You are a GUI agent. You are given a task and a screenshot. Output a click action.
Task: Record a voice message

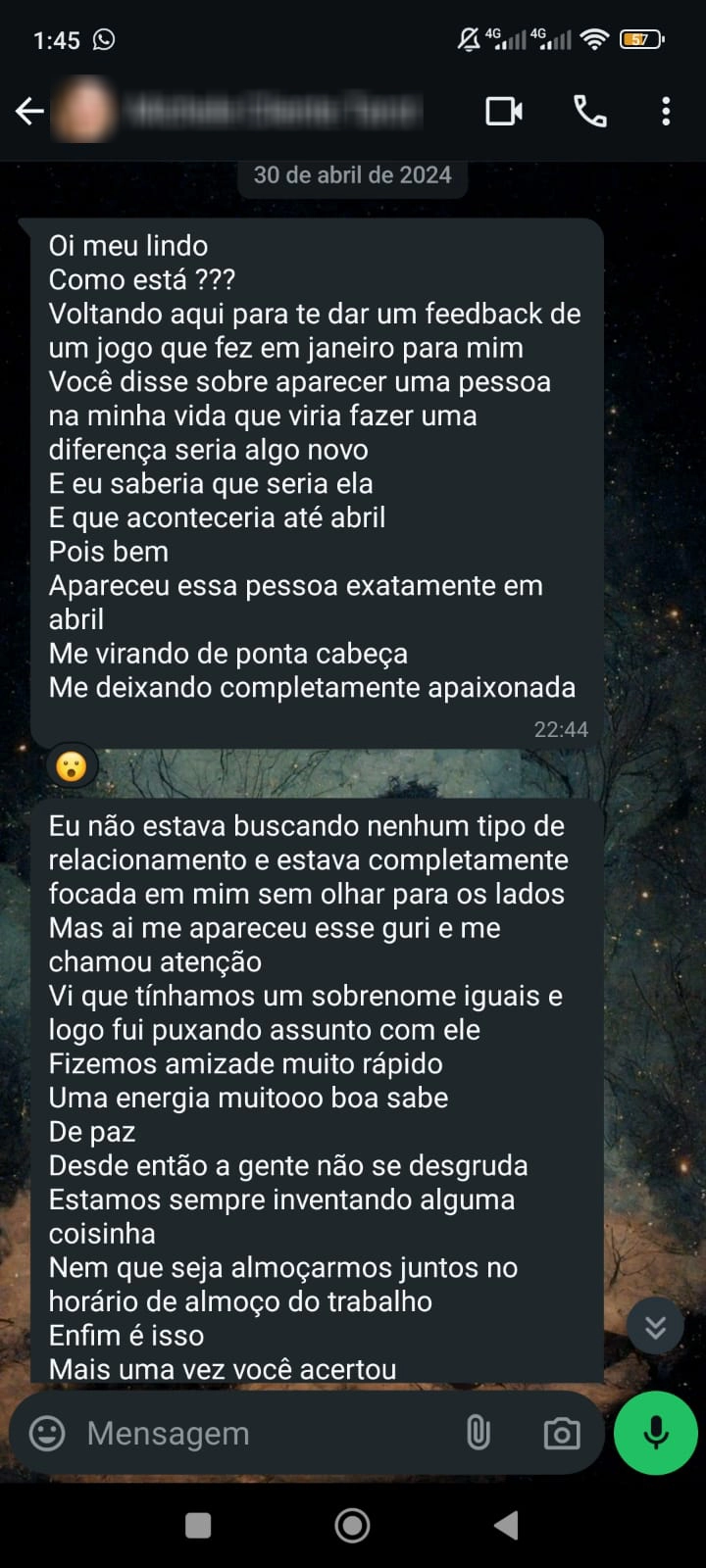point(655,1433)
